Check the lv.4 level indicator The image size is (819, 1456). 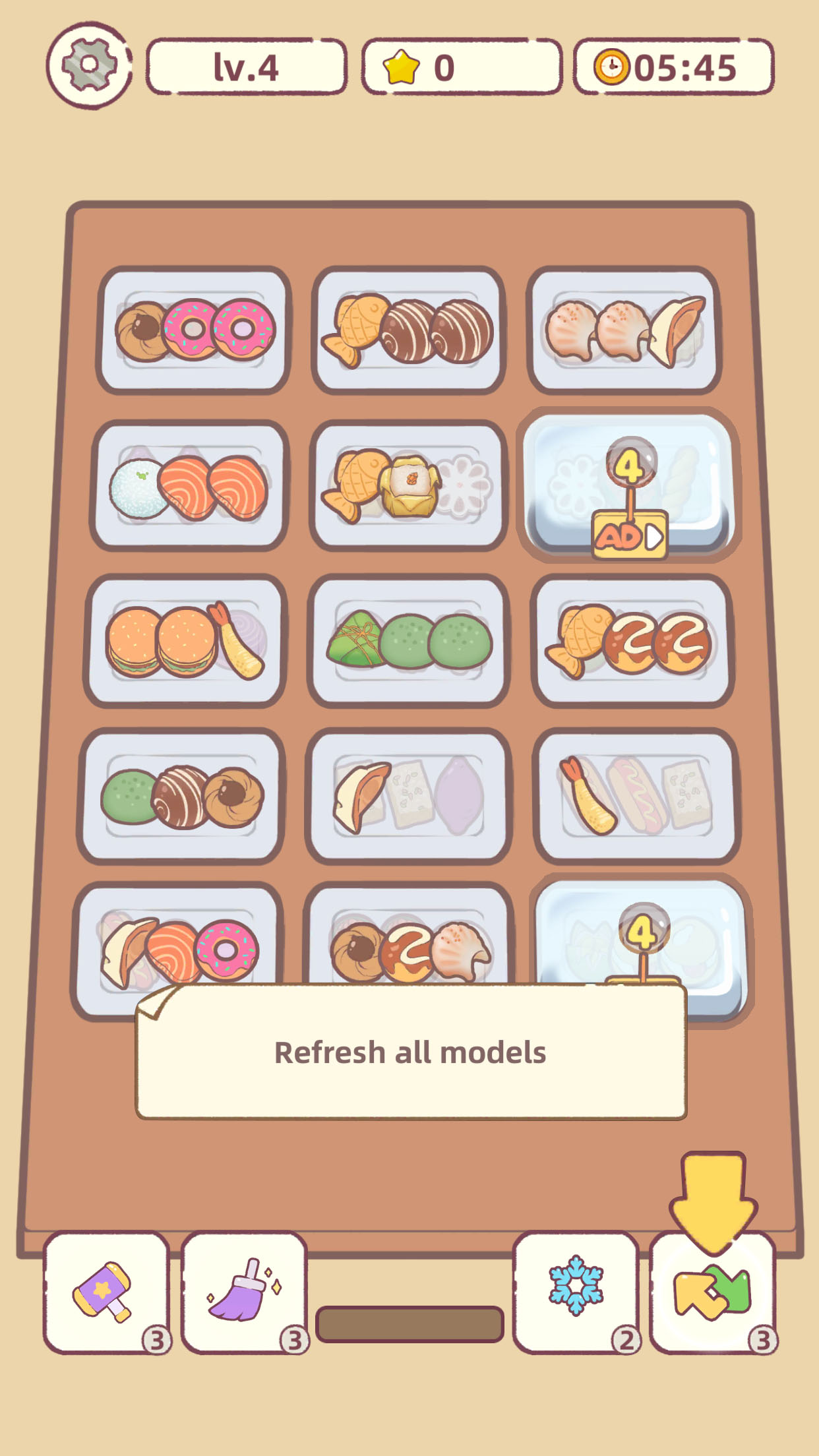(249, 67)
